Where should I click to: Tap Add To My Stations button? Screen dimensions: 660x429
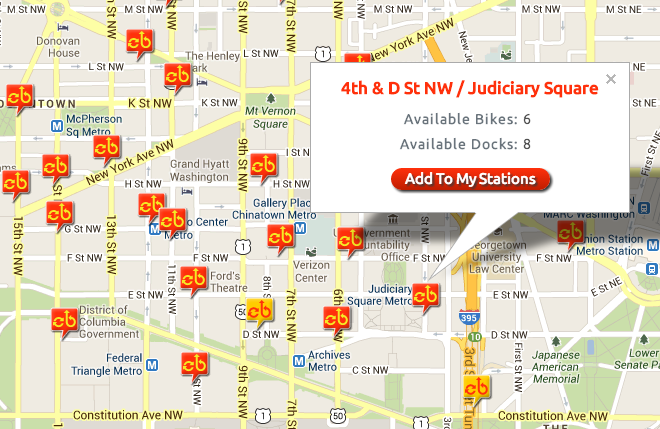470,179
